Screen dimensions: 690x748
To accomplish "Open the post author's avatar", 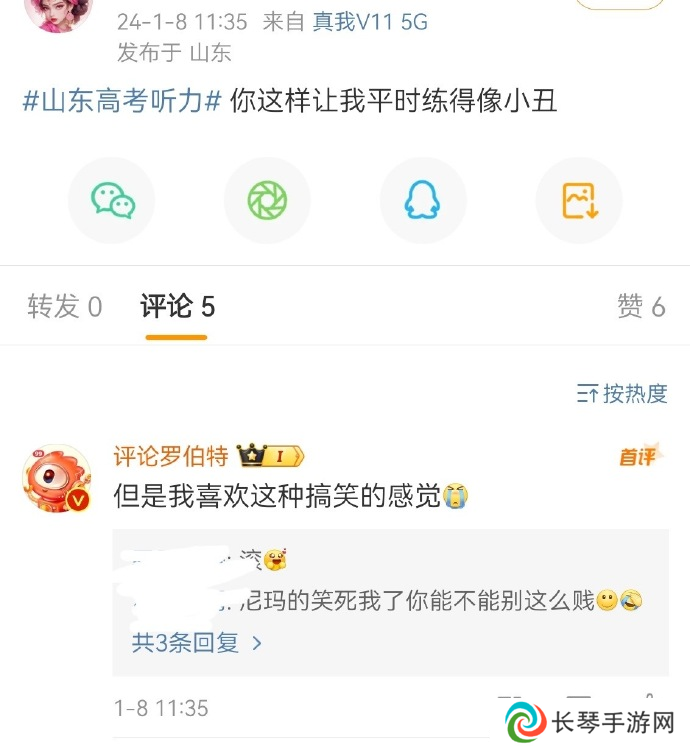I will [x=58, y=12].
